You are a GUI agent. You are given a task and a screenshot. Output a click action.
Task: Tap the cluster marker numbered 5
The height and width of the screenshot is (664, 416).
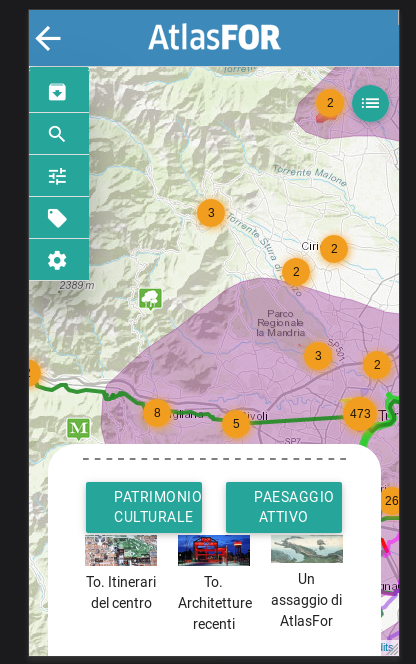pos(236,423)
